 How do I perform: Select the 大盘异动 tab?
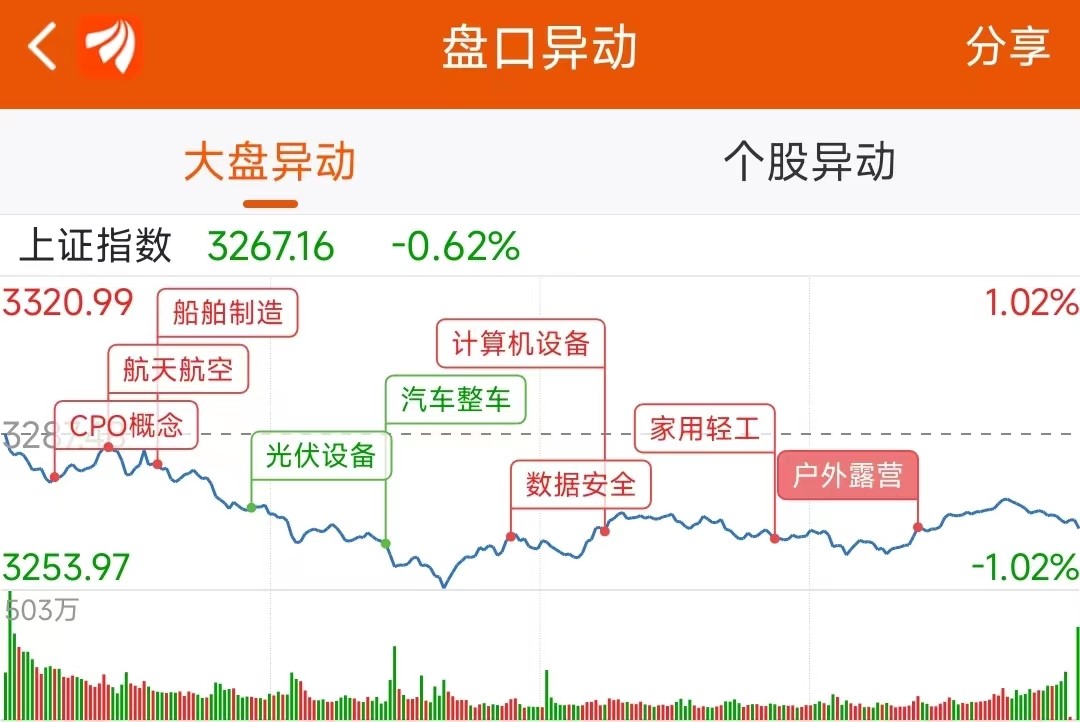coord(270,163)
